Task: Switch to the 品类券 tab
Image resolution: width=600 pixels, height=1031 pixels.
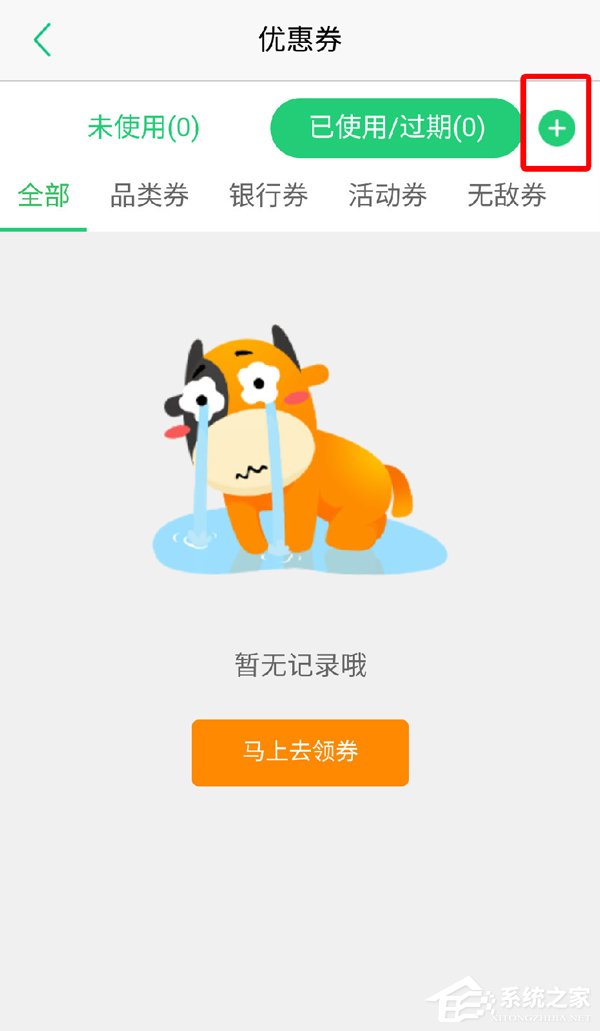Action: pyautogui.click(x=149, y=195)
